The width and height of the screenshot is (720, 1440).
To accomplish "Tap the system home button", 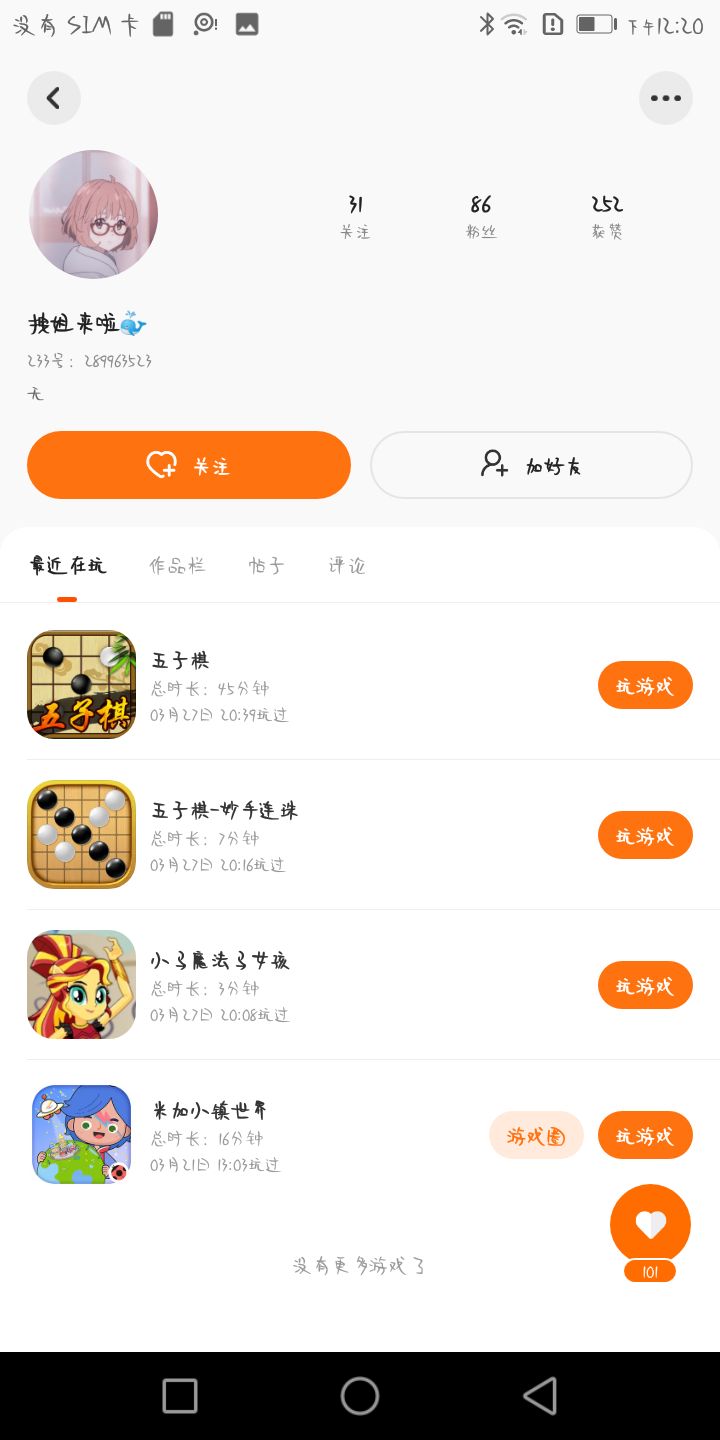I will pyautogui.click(x=360, y=1396).
